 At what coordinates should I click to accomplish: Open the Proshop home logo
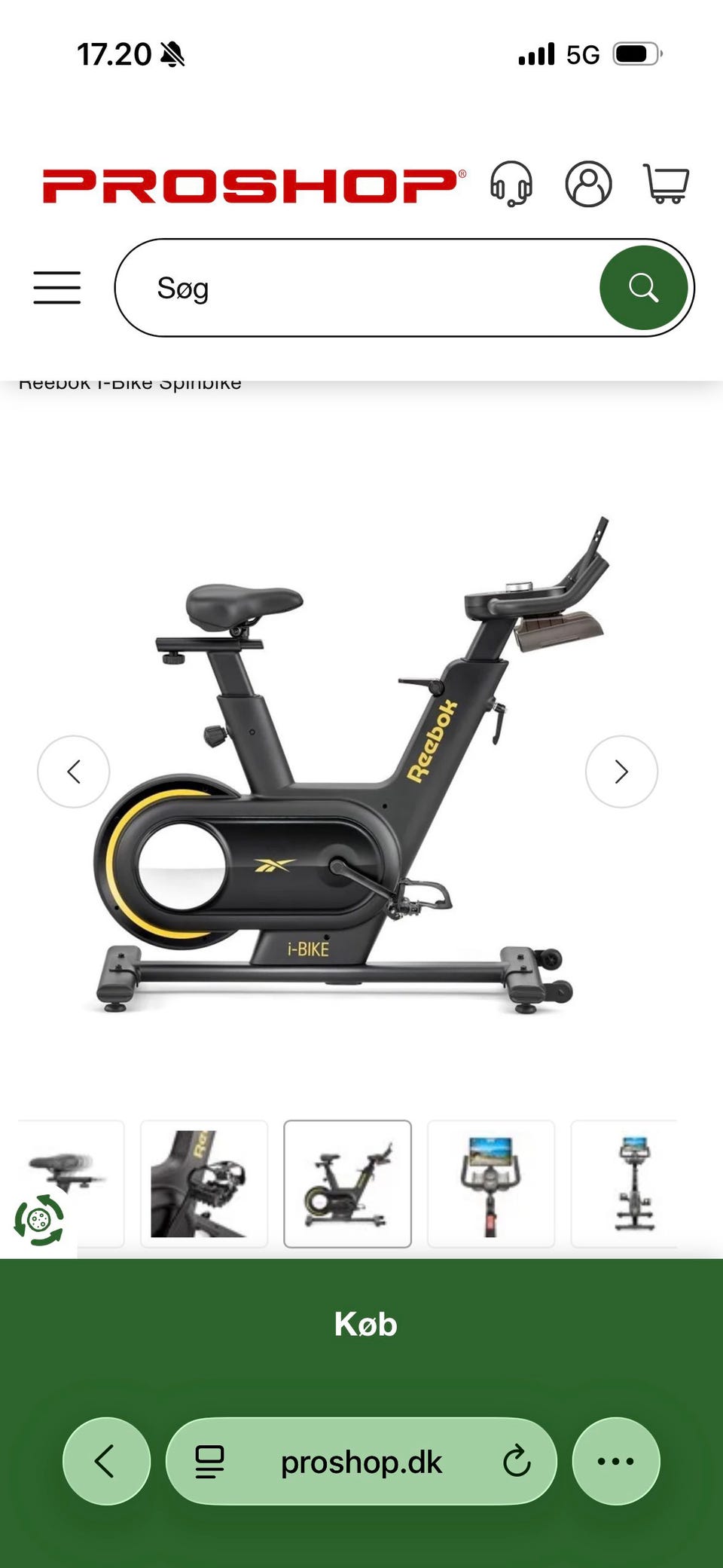[254, 185]
